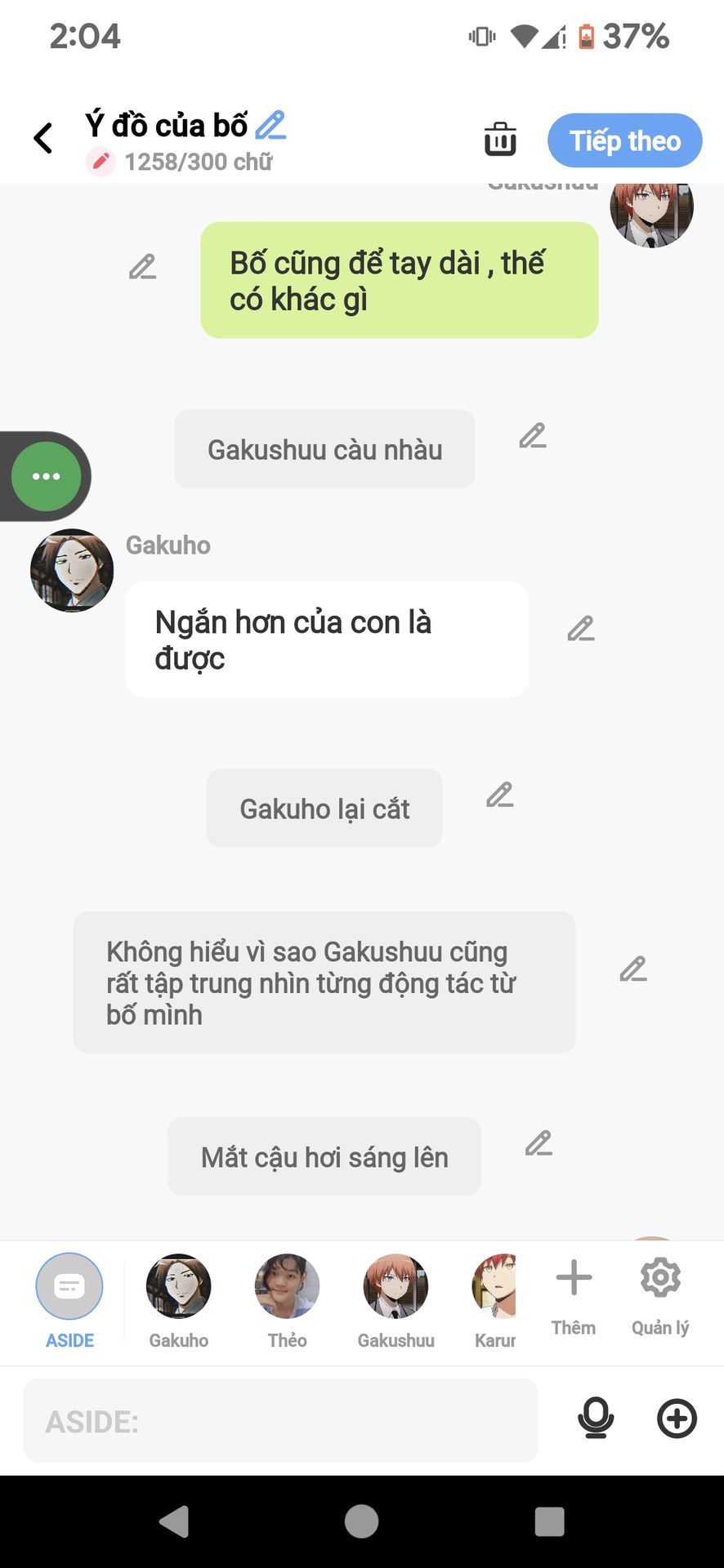This screenshot has height=1568, width=724.
Task: Edit Gakuho's message 'Ngắn hơn của con'
Action: [581, 629]
